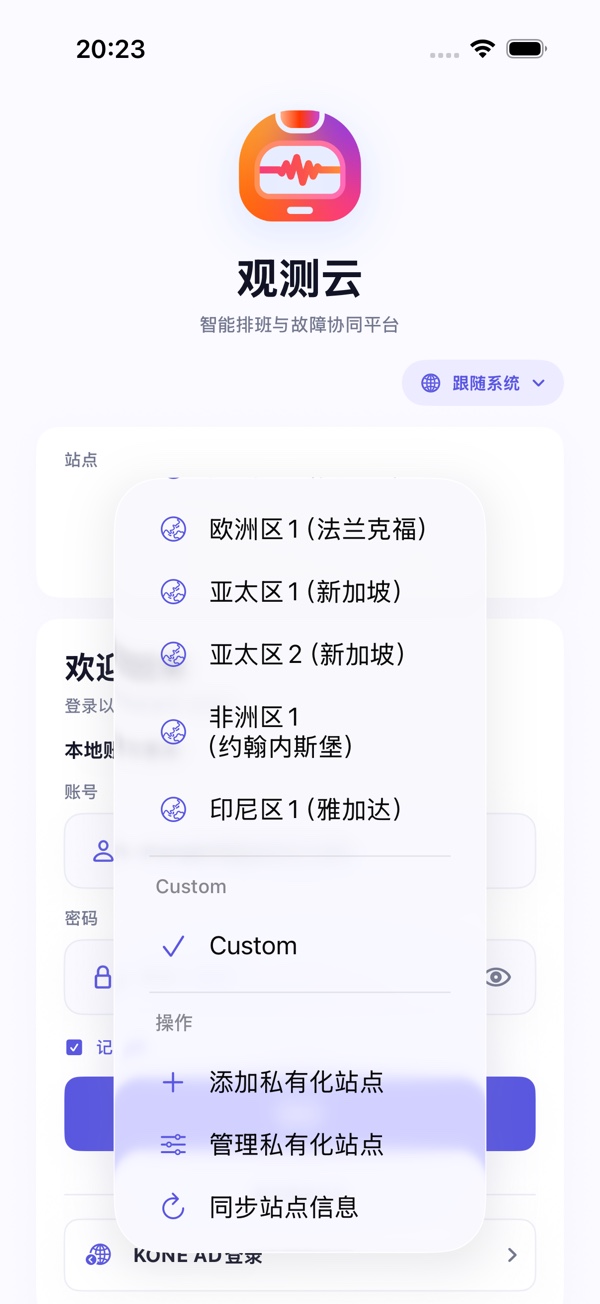Choose 印尼区1 (雅加达) site
The height and width of the screenshot is (1304, 600).
[300, 809]
